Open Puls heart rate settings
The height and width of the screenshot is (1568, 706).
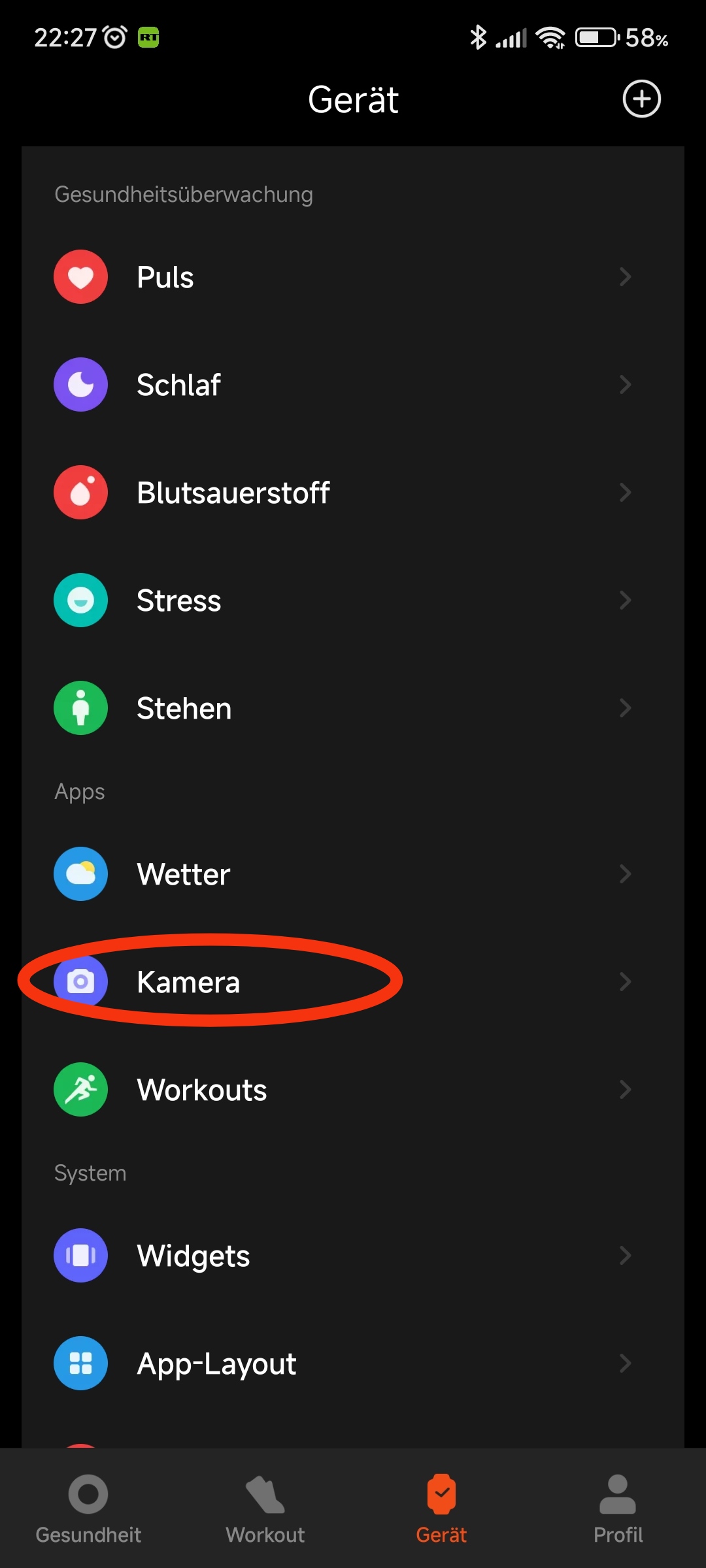pos(353,277)
